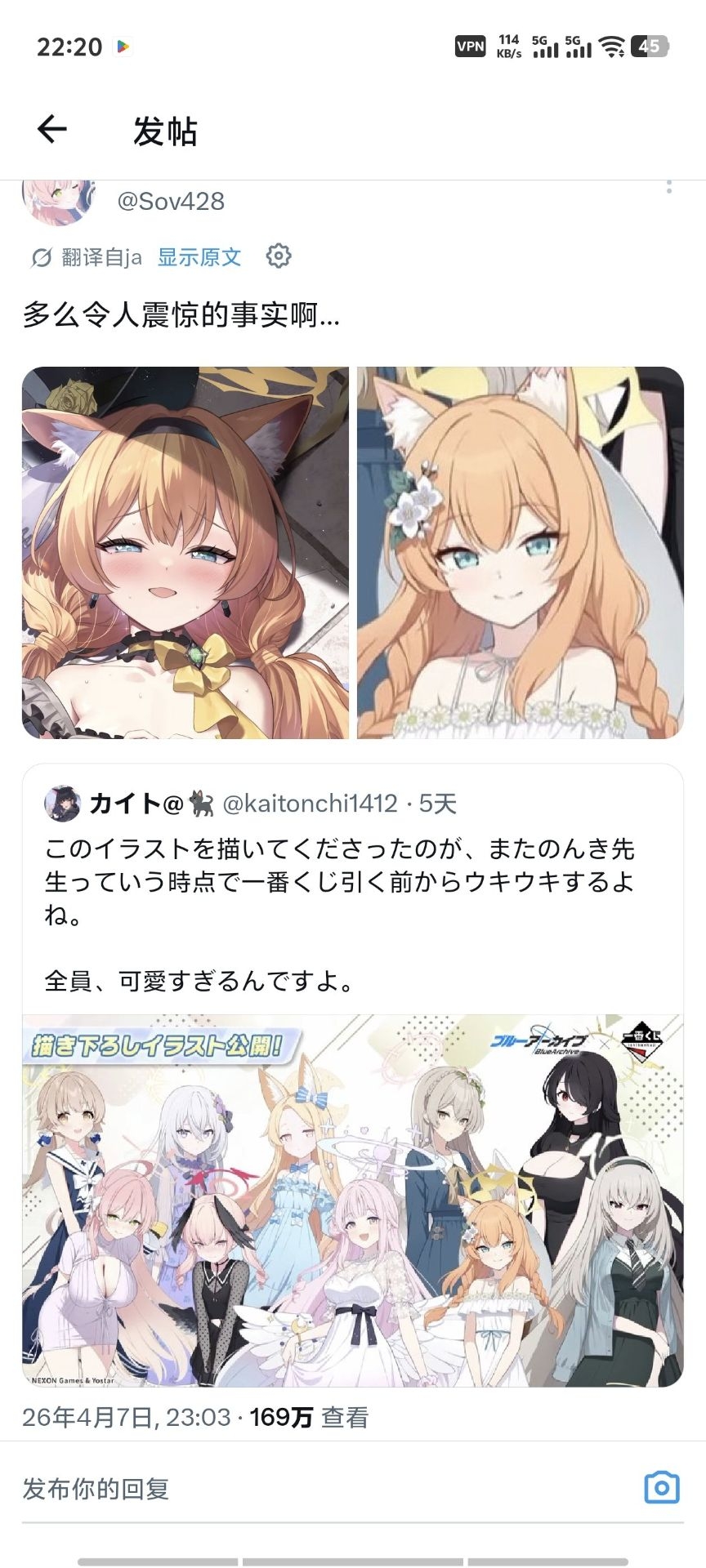Open the left attached image with black headband

pos(185,553)
